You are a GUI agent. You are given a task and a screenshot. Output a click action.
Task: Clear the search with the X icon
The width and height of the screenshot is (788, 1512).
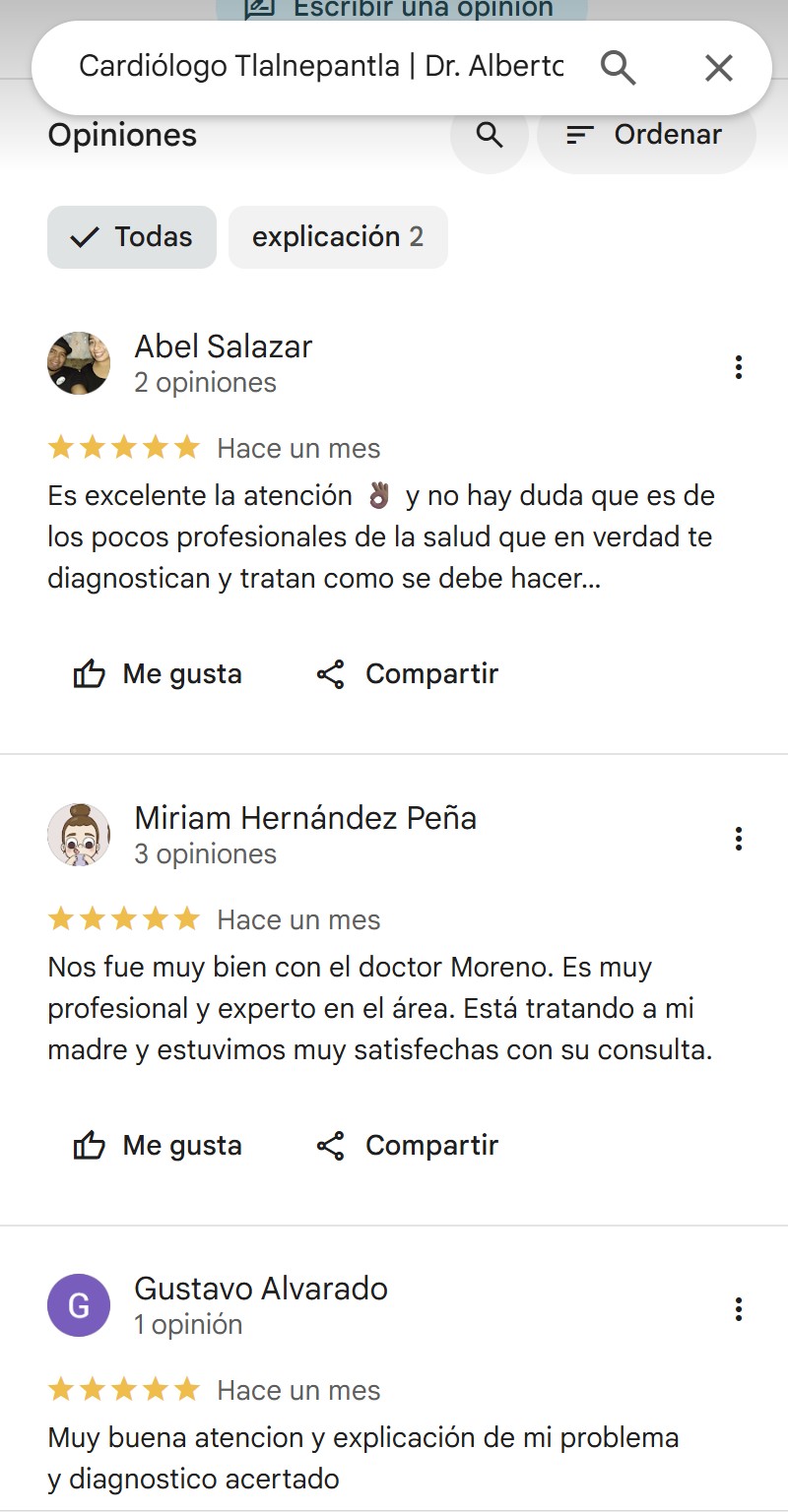coord(719,67)
